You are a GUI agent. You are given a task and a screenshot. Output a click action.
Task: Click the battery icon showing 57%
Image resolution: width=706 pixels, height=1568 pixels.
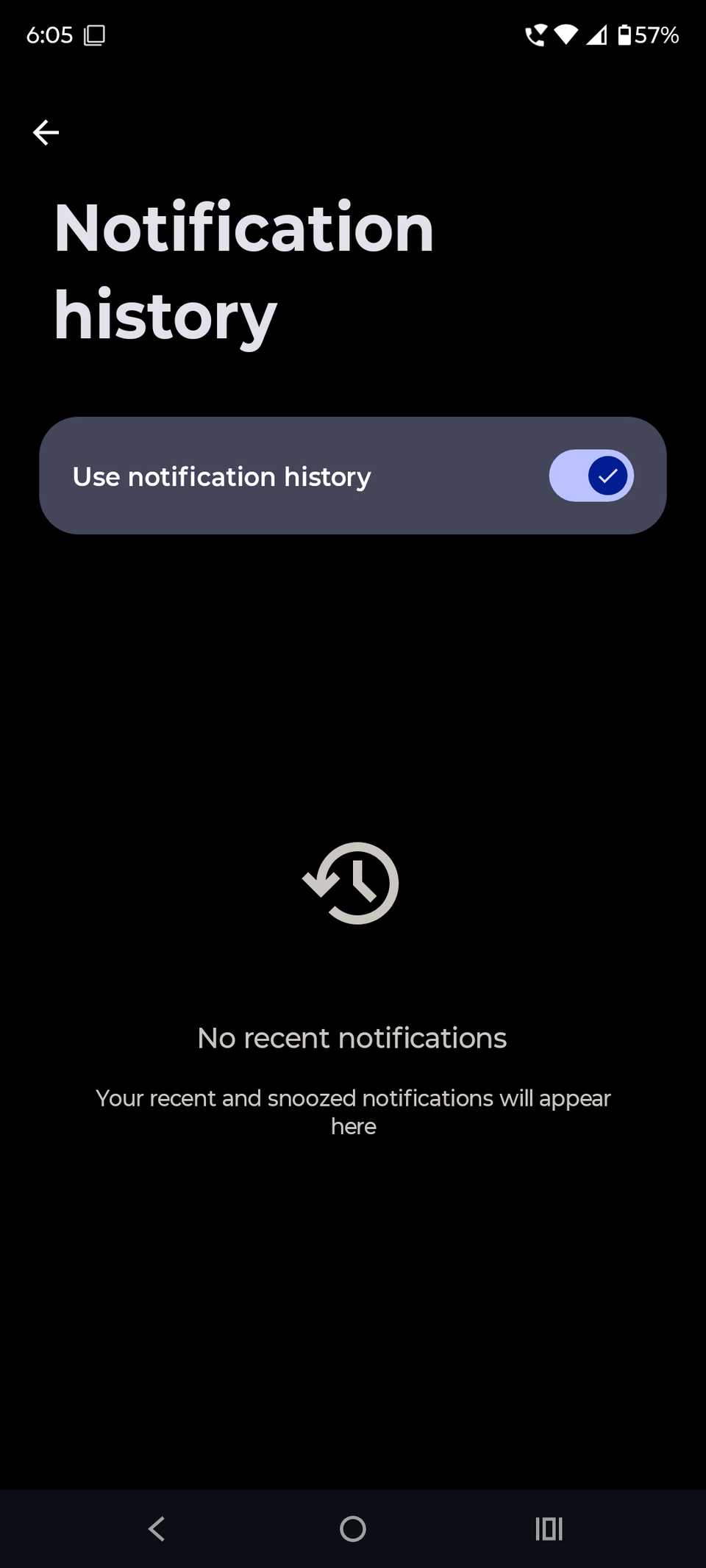tap(625, 33)
